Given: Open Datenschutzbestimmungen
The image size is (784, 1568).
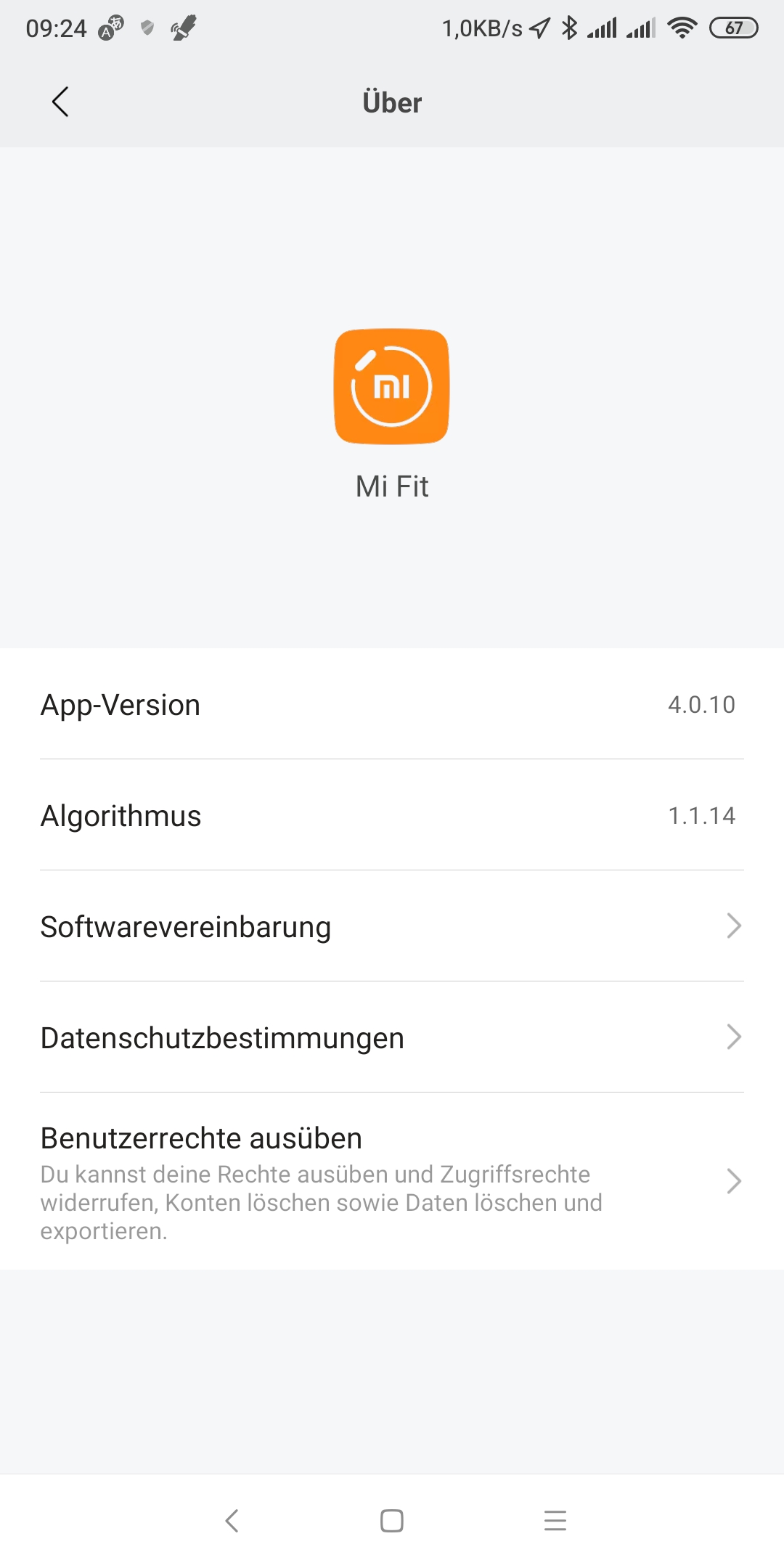Looking at the screenshot, I should coord(392,1037).
